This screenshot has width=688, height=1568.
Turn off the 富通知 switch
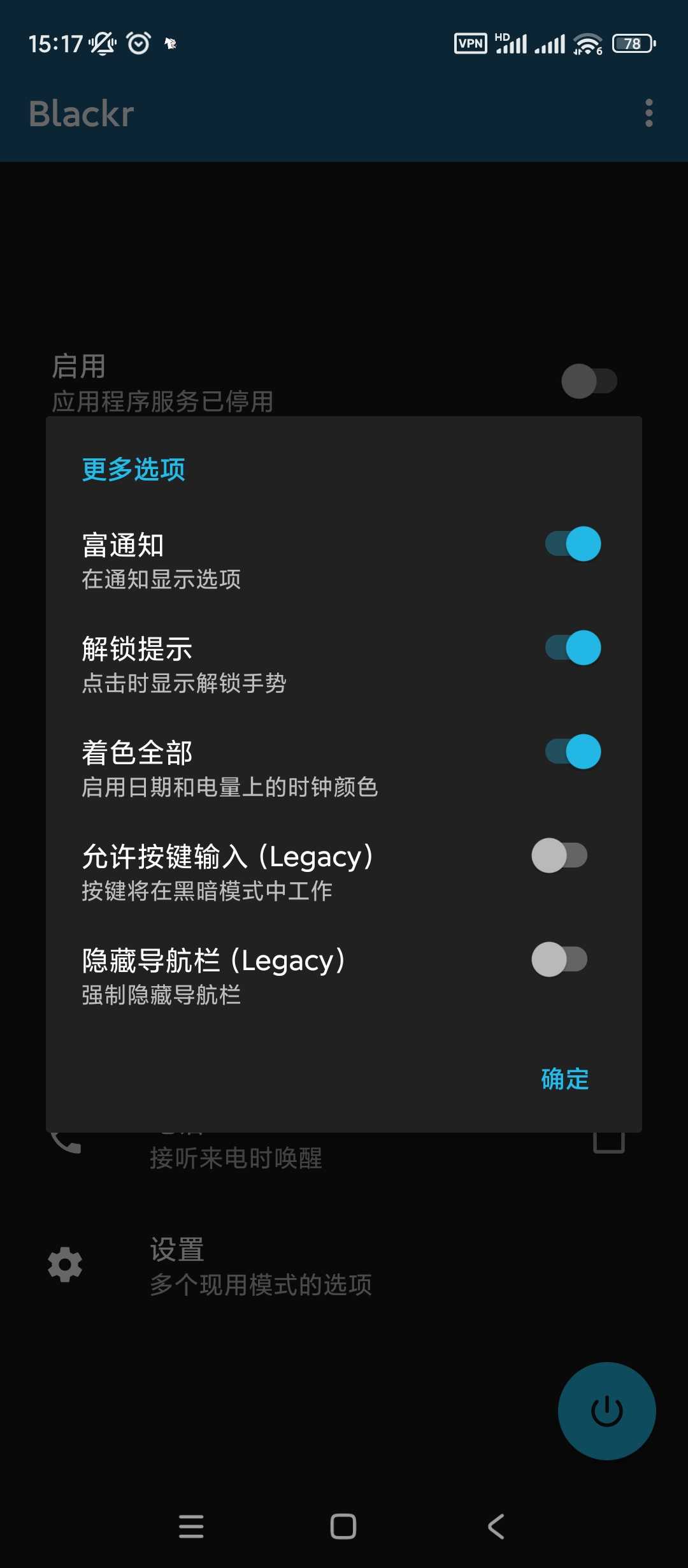573,544
